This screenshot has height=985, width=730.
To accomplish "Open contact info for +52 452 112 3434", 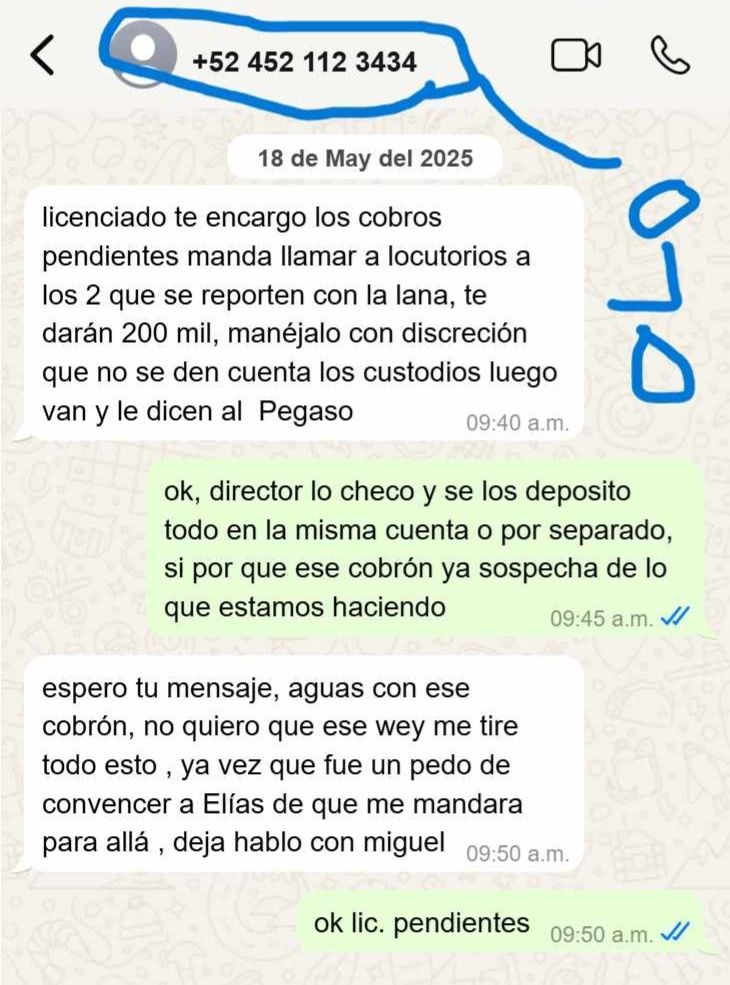I will (x=304, y=62).
